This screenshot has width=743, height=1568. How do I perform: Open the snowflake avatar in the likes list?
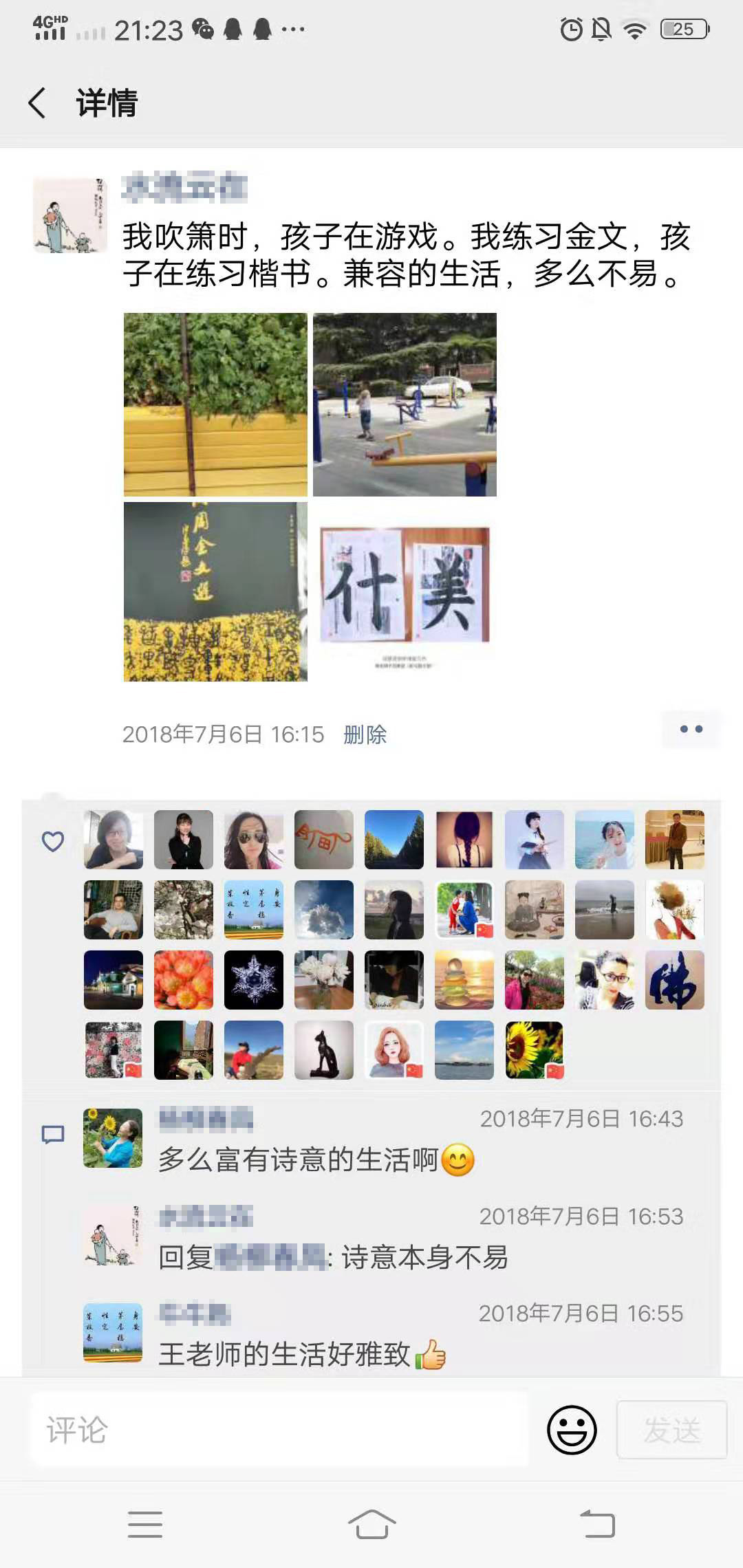click(254, 980)
